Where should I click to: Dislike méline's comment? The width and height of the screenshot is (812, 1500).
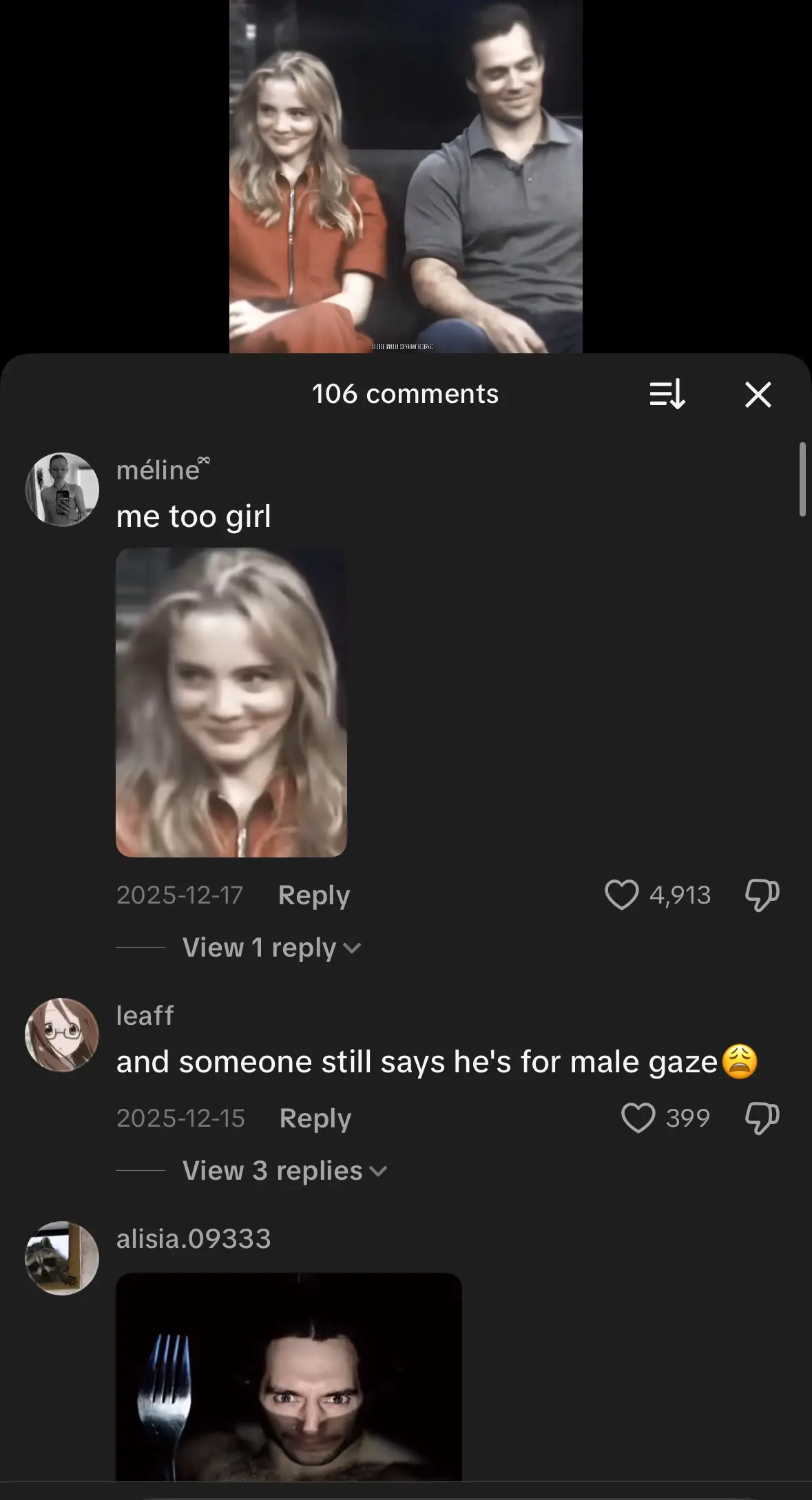click(762, 895)
